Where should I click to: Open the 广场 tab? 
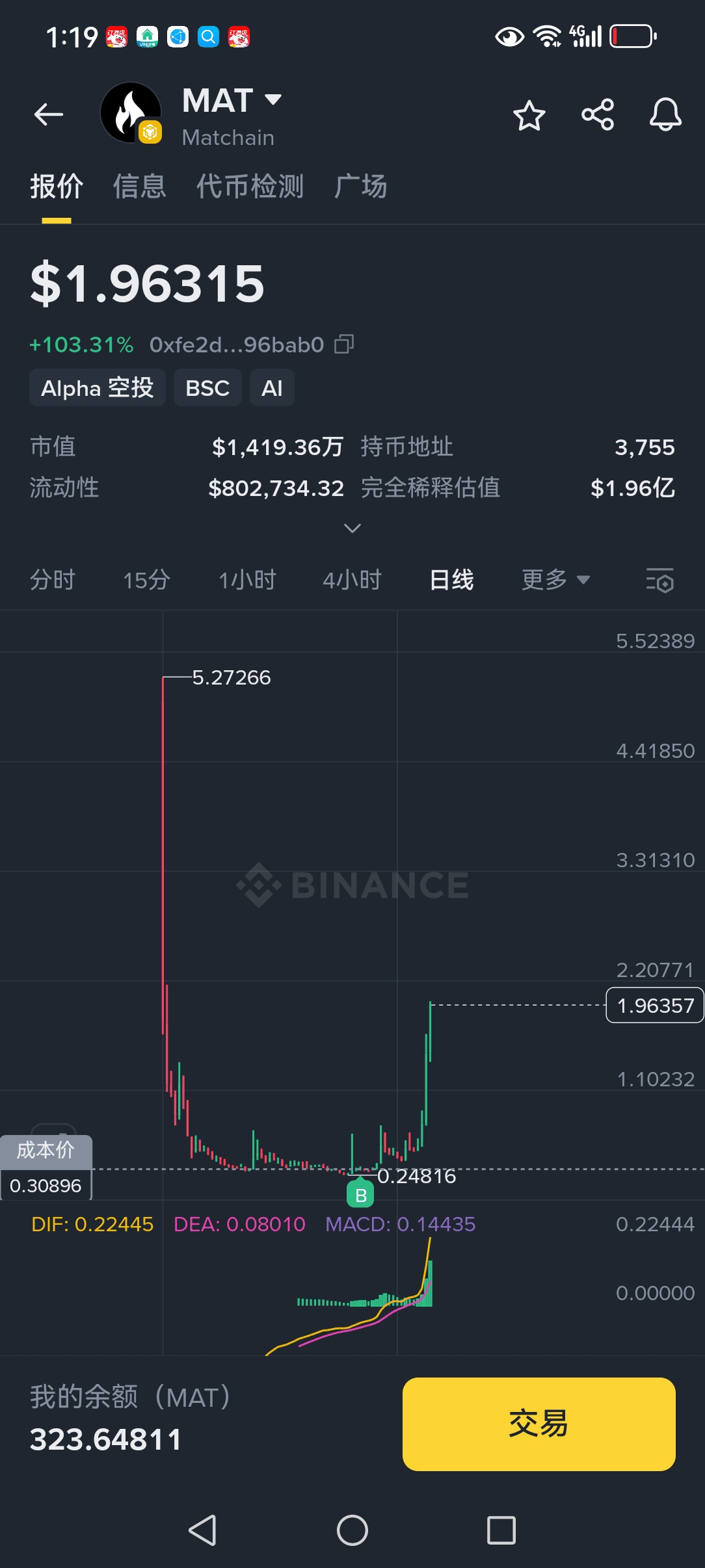(361, 187)
